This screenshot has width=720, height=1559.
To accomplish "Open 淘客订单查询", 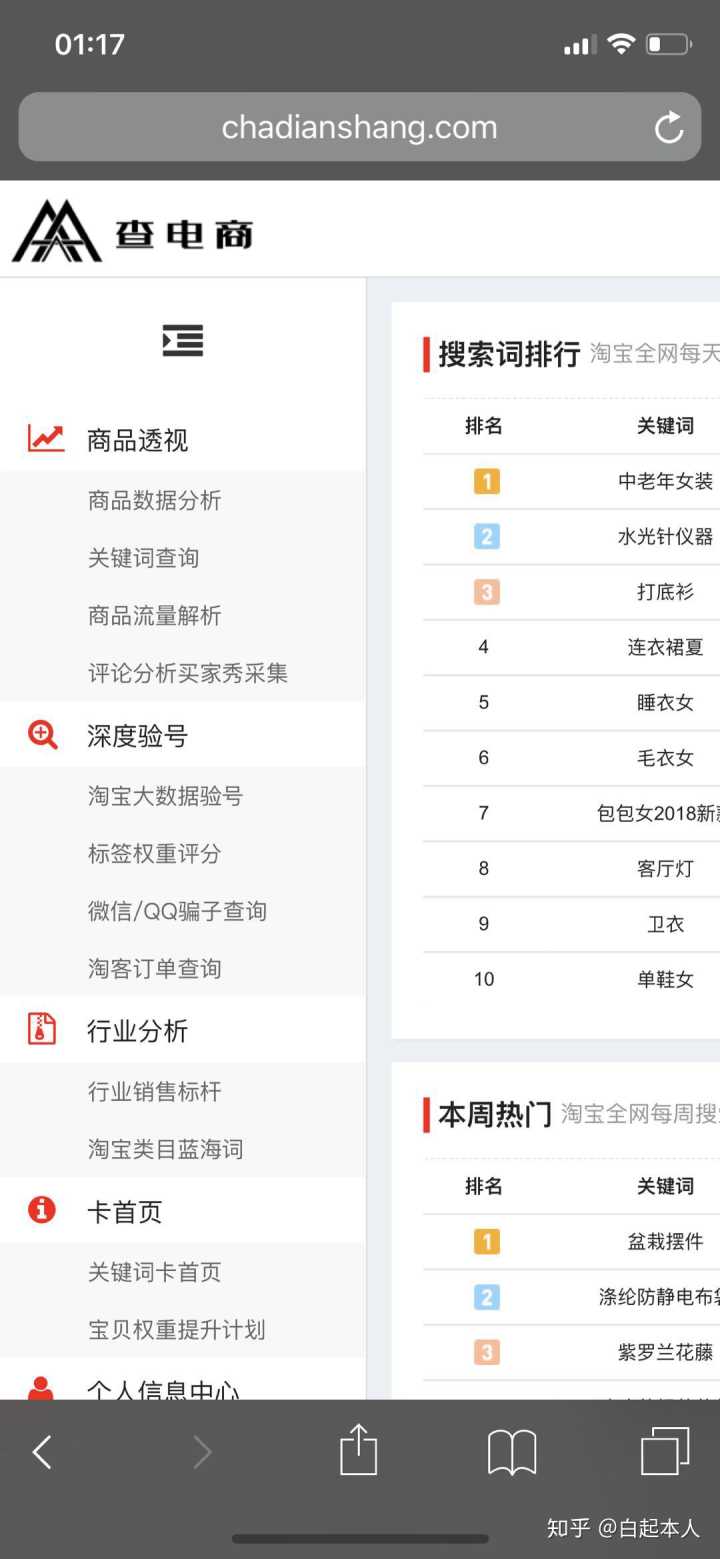I will pyautogui.click(x=154, y=968).
